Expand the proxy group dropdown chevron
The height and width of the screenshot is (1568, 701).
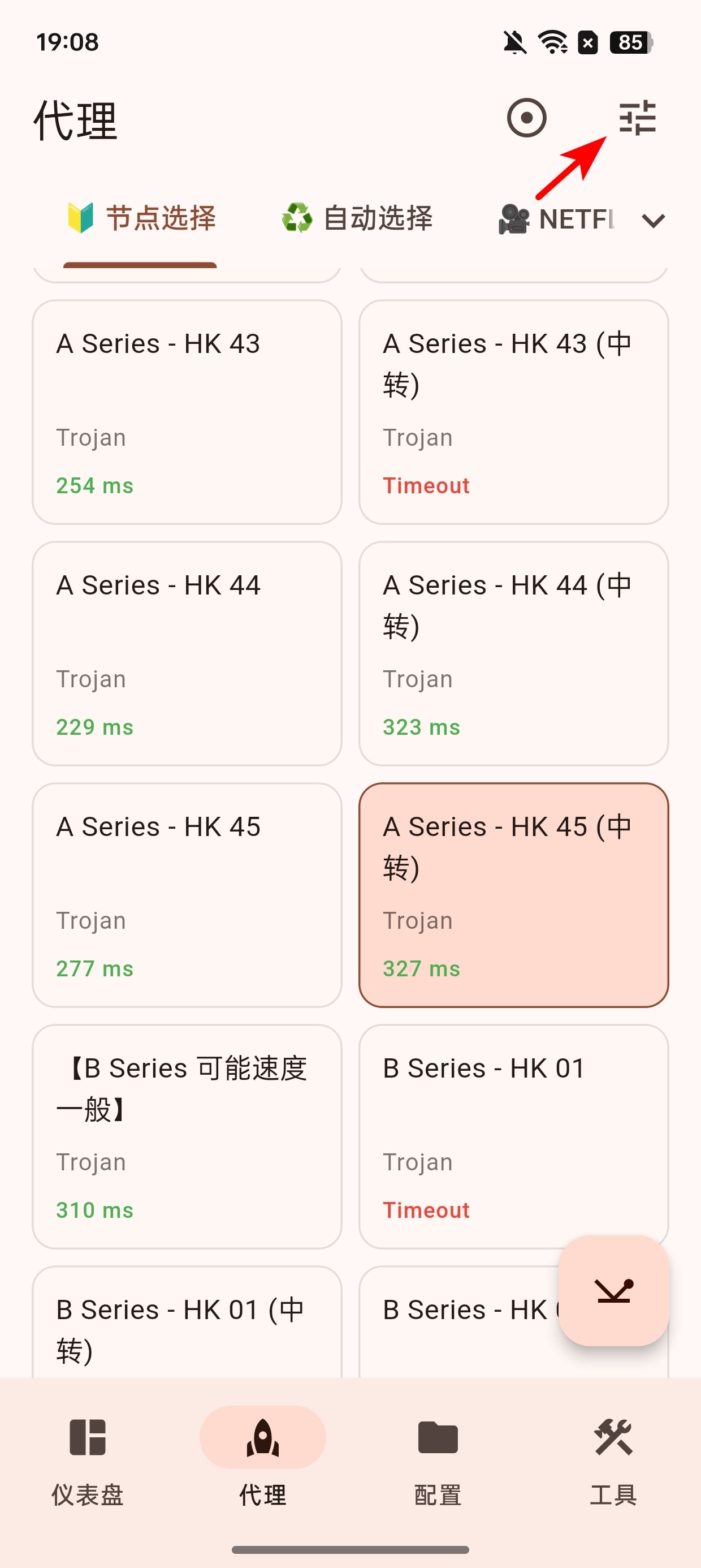pyautogui.click(x=653, y=219)
